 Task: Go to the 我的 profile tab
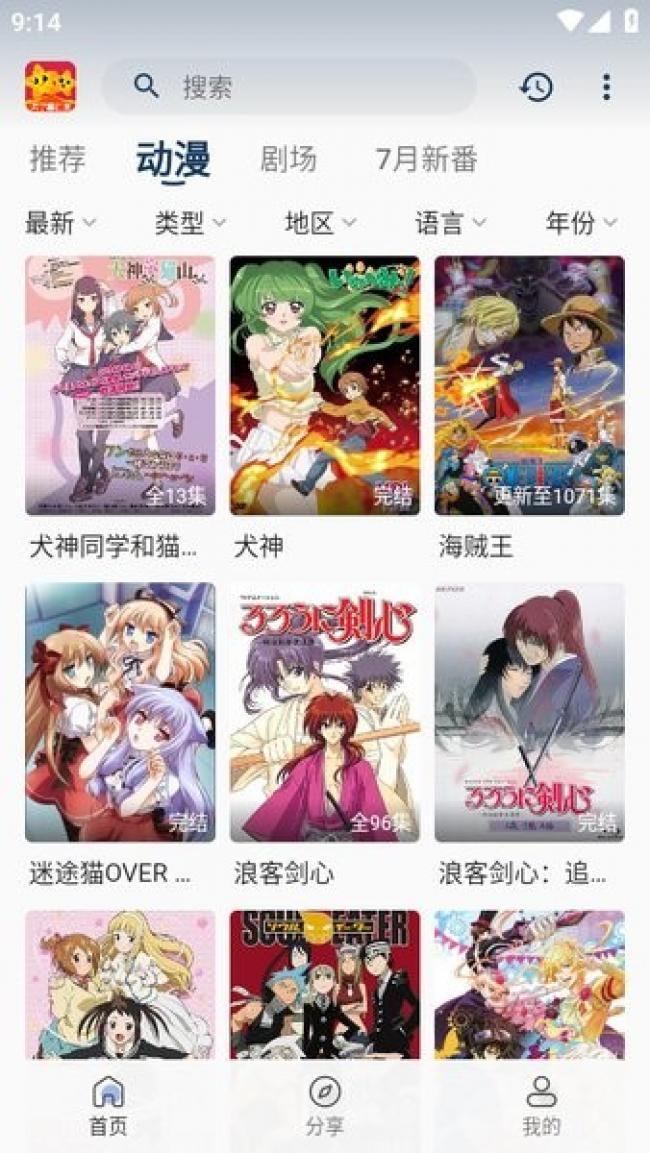pyautogui.click(x=541, y=1106)
